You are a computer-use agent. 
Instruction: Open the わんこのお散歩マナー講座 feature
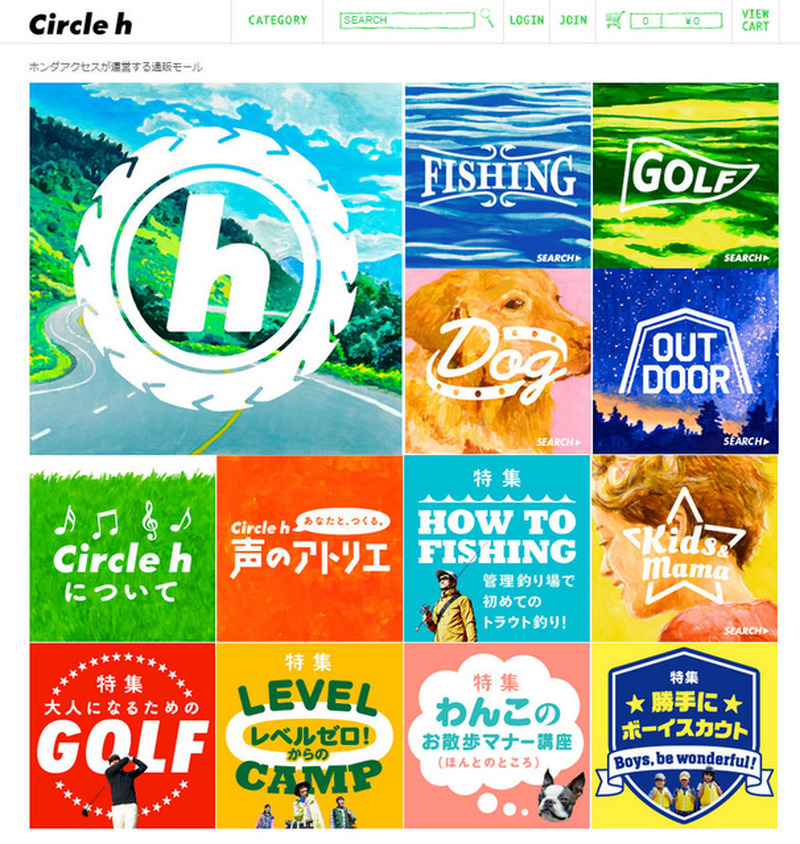point(497,736)
